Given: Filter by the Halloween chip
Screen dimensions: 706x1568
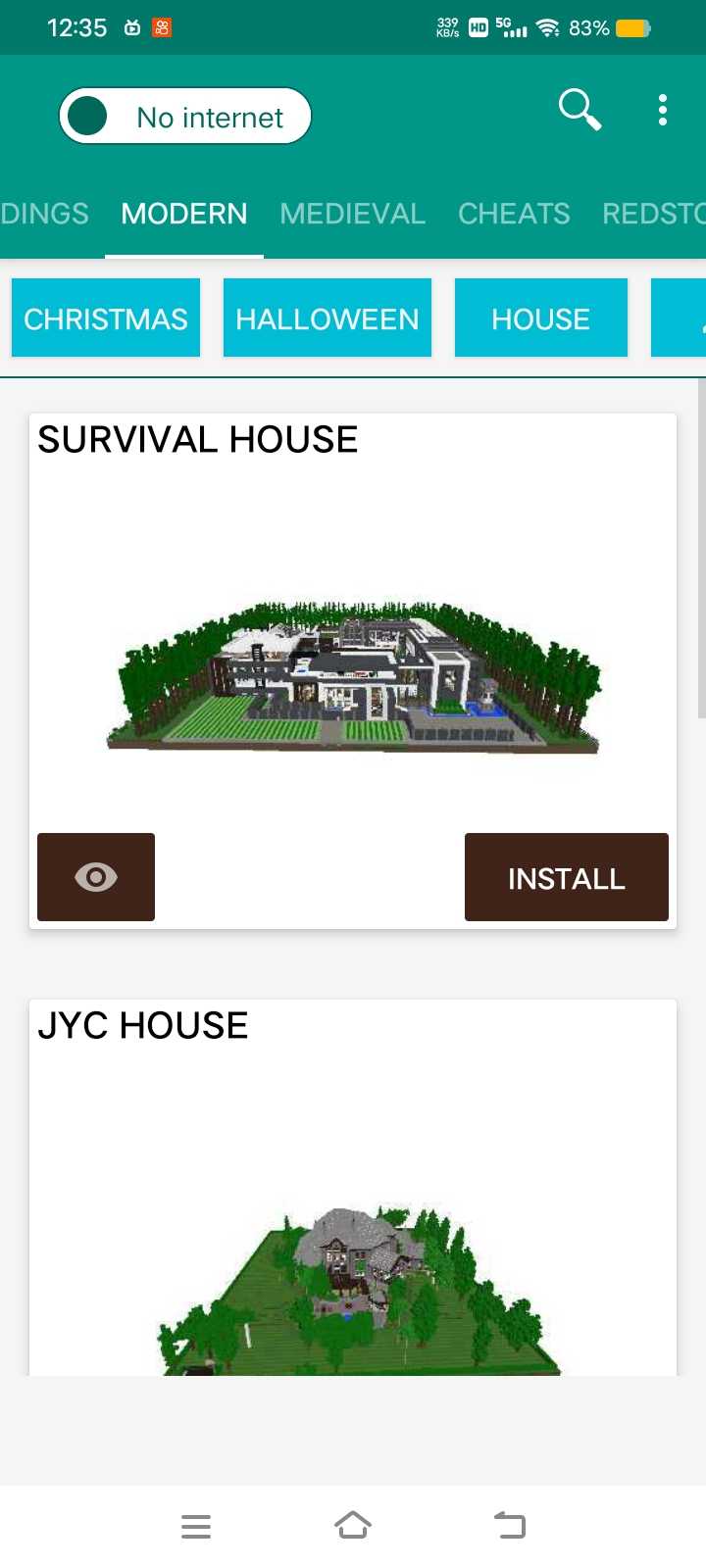Looking at the screenshot, I should (328, 318).
